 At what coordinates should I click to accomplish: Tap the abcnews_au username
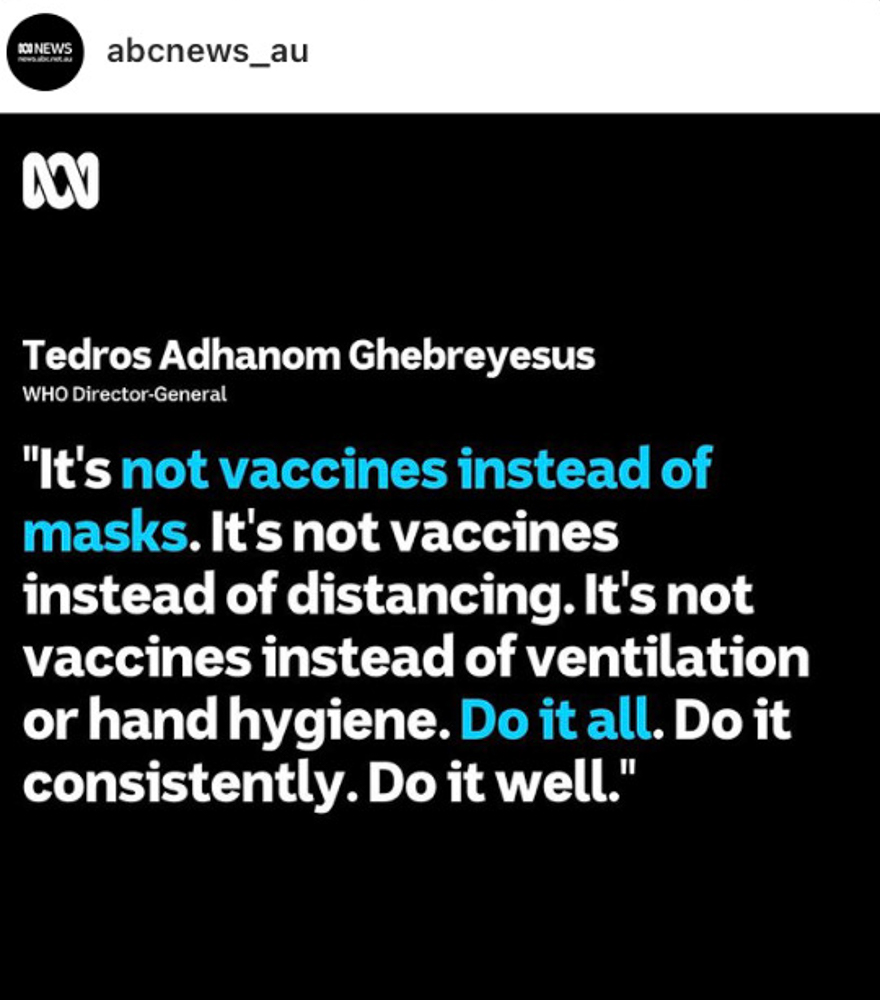(207, 51)
